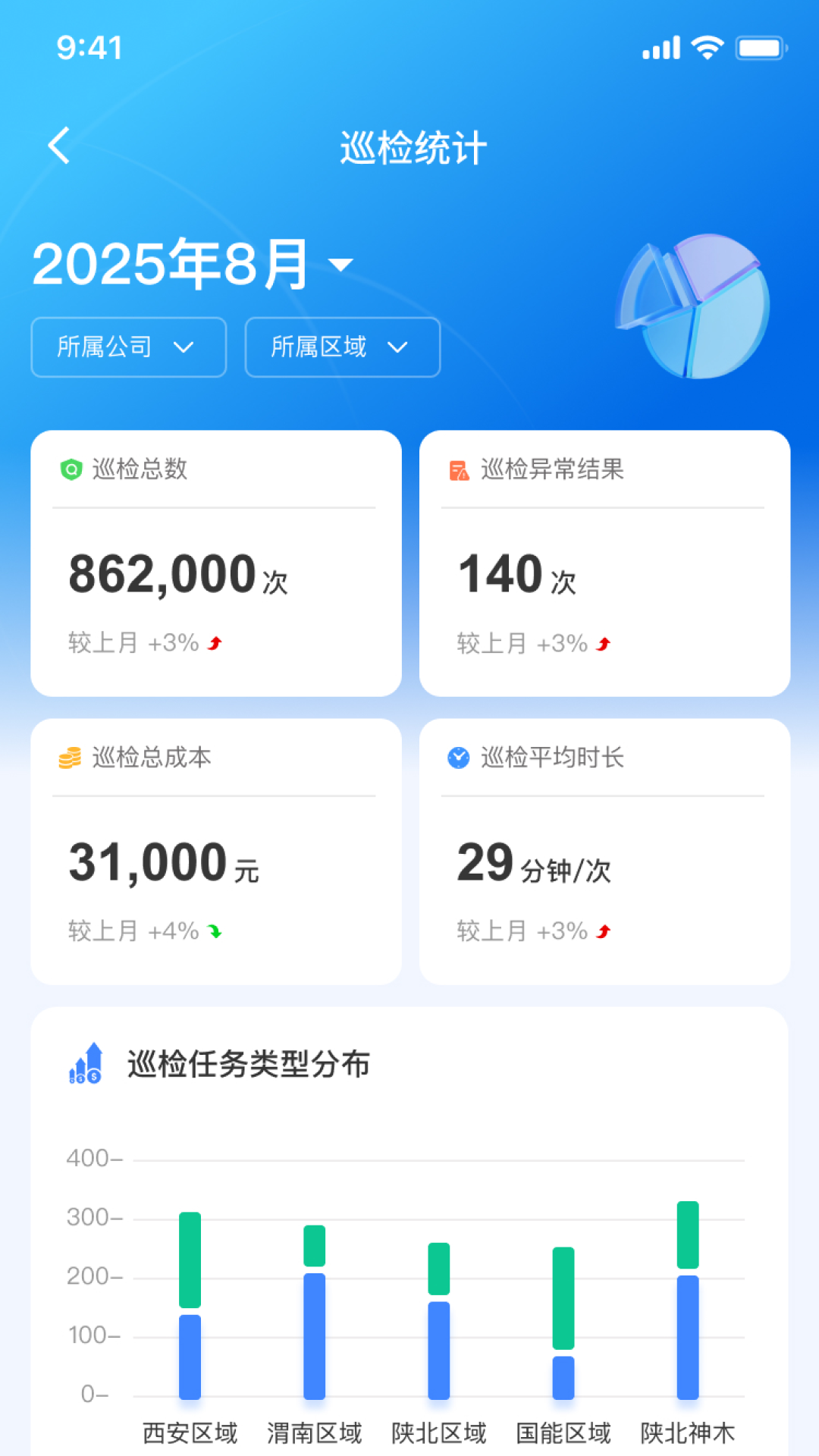Screen dimensions: 819x1456
Task: Click the coins icon beside 巡检总成本
Action: pos(71,758)
